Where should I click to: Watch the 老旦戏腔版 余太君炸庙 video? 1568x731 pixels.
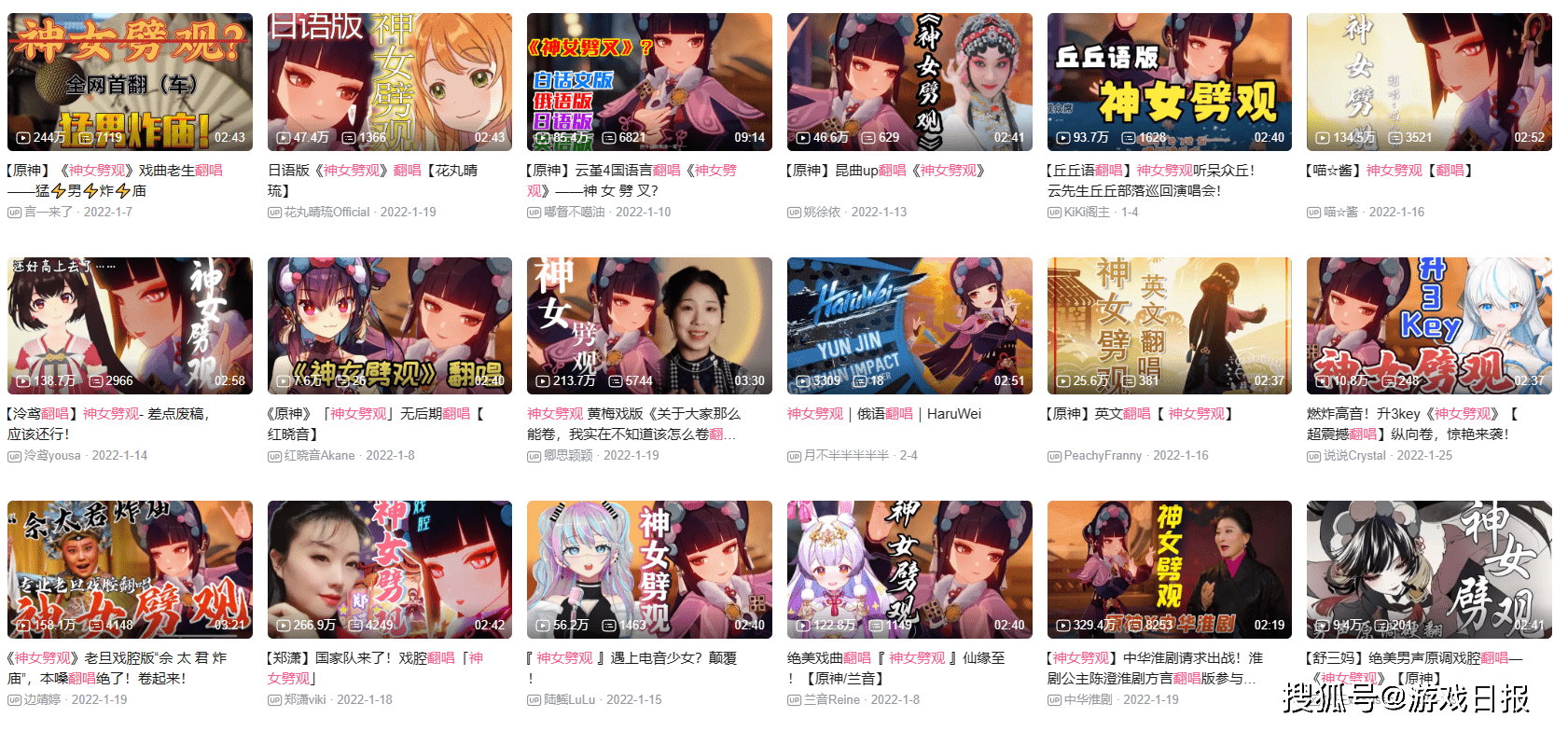[130, 569]
